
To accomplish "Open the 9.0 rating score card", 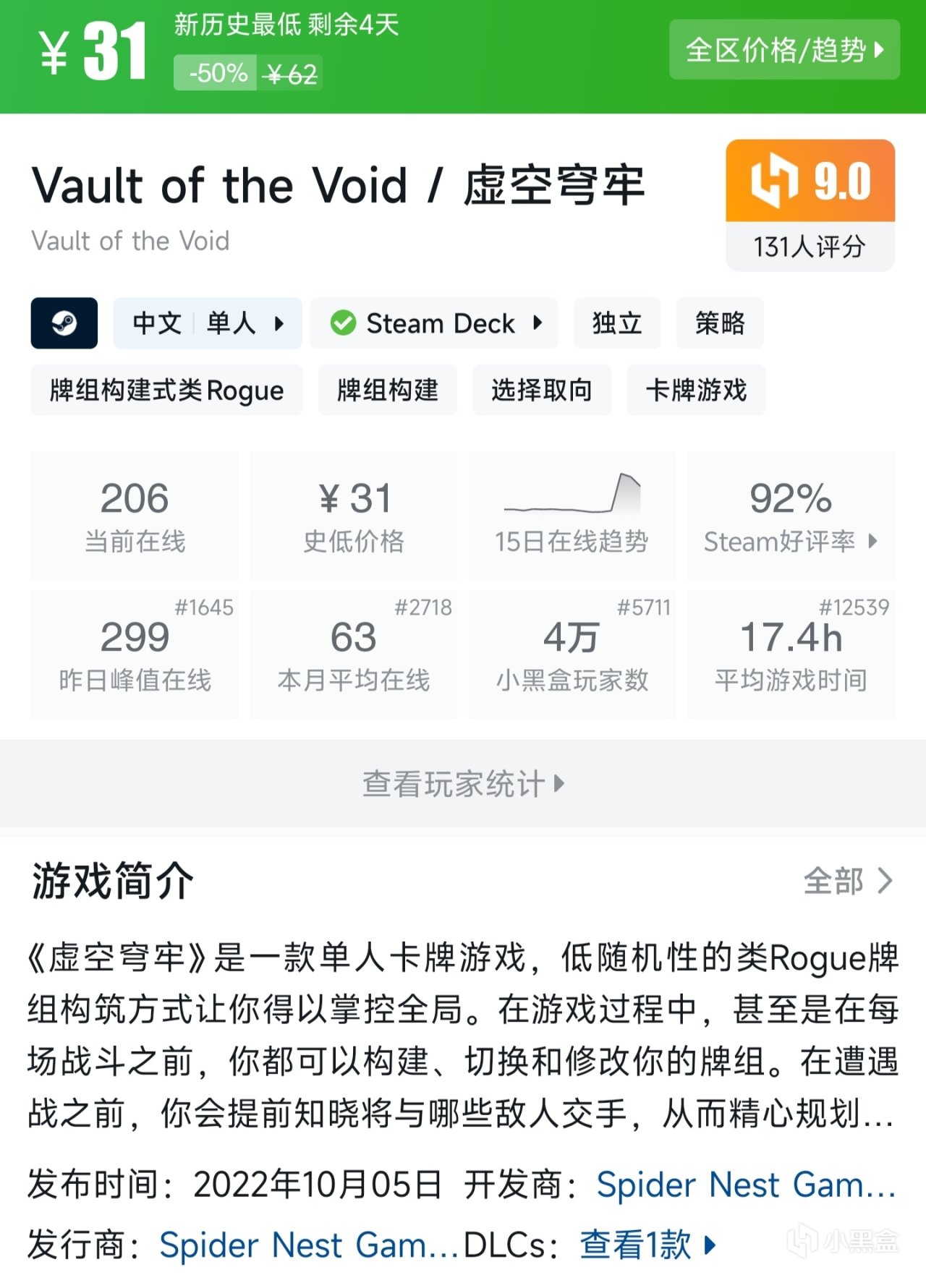I will pyautogui.click(x=810, y=205).
